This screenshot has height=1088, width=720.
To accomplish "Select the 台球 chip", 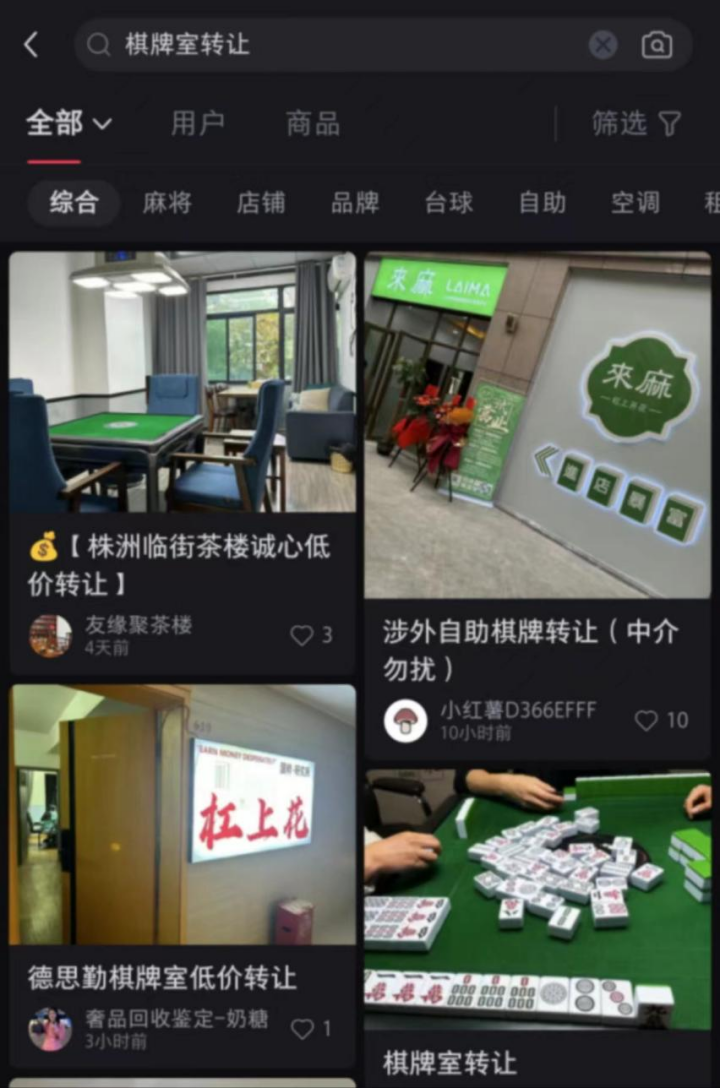I will (449, 203).
